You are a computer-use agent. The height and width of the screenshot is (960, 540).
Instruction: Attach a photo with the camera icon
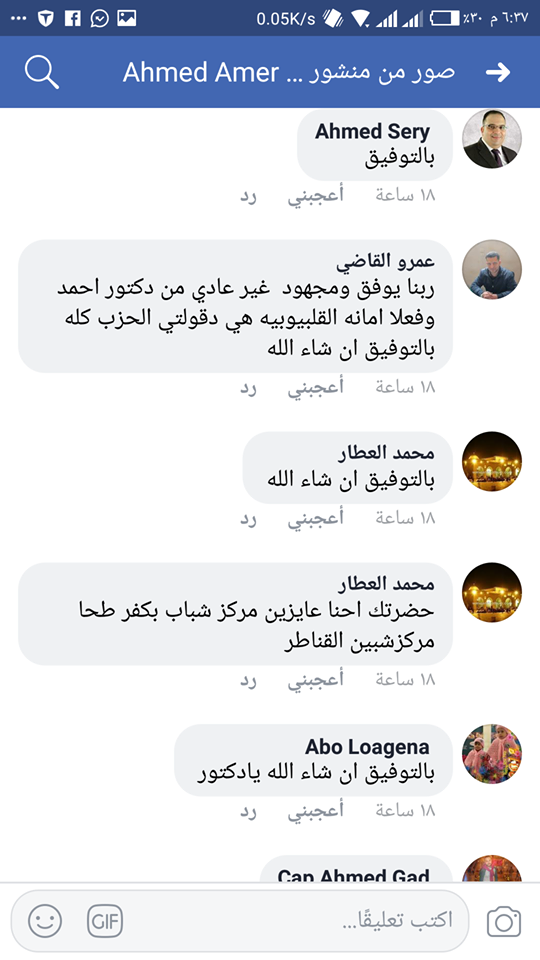(x=504, y=921)
